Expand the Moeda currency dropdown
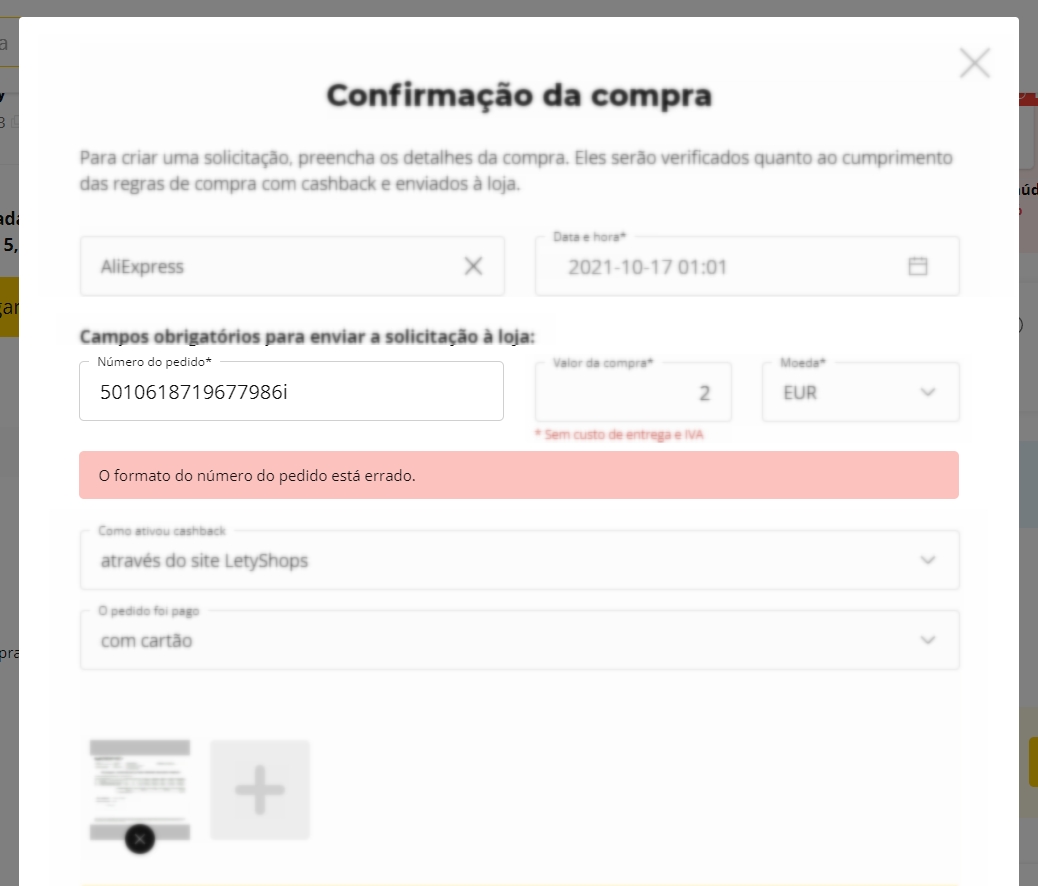The height and width of the screenshot is (886, 1038). 860,393
